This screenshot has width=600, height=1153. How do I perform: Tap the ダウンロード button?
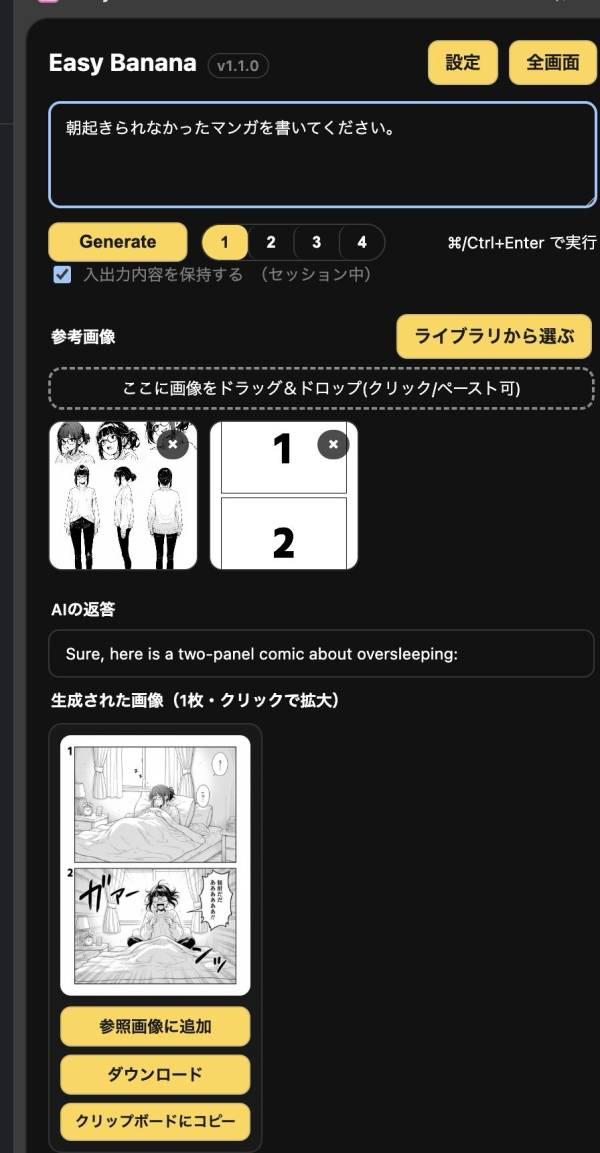pos(155,1075)
